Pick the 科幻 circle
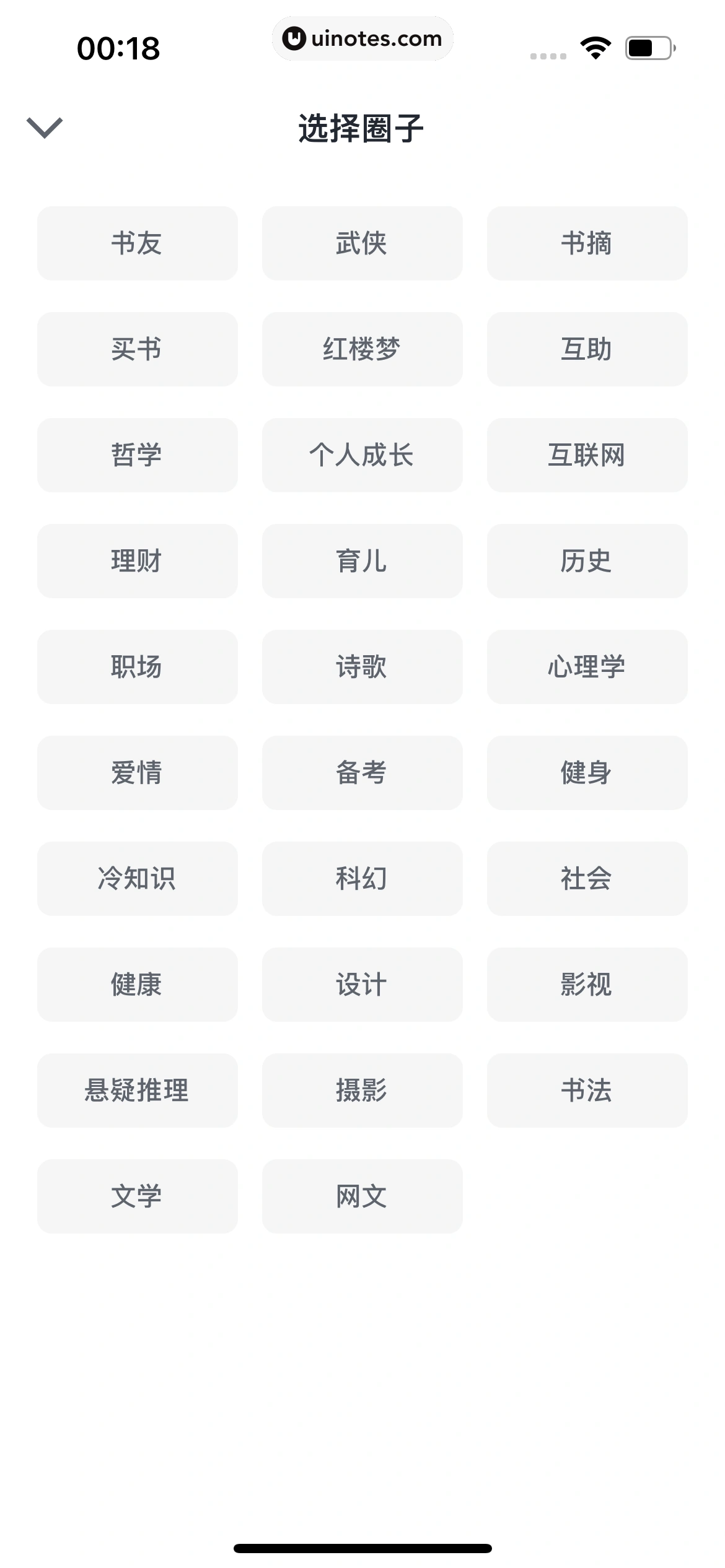725x1568 pixels. (x=362, y=879)
